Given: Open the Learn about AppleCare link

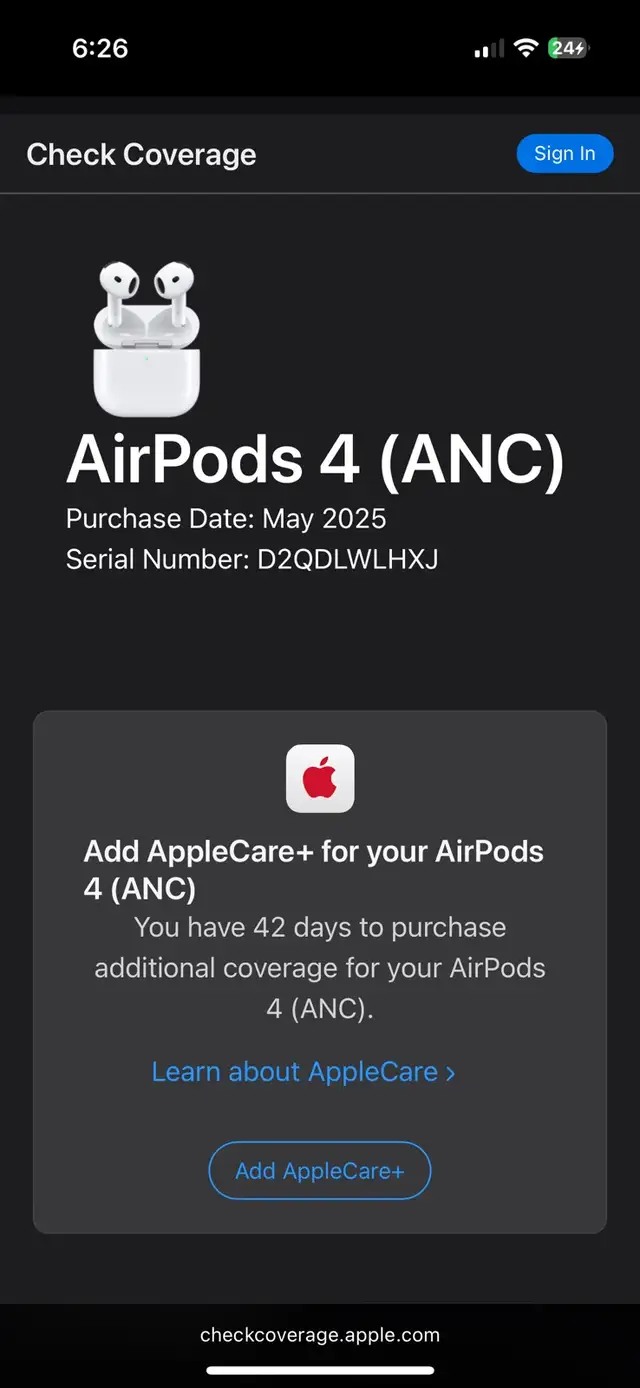Looking at the screenshot, I should 303,1072.
